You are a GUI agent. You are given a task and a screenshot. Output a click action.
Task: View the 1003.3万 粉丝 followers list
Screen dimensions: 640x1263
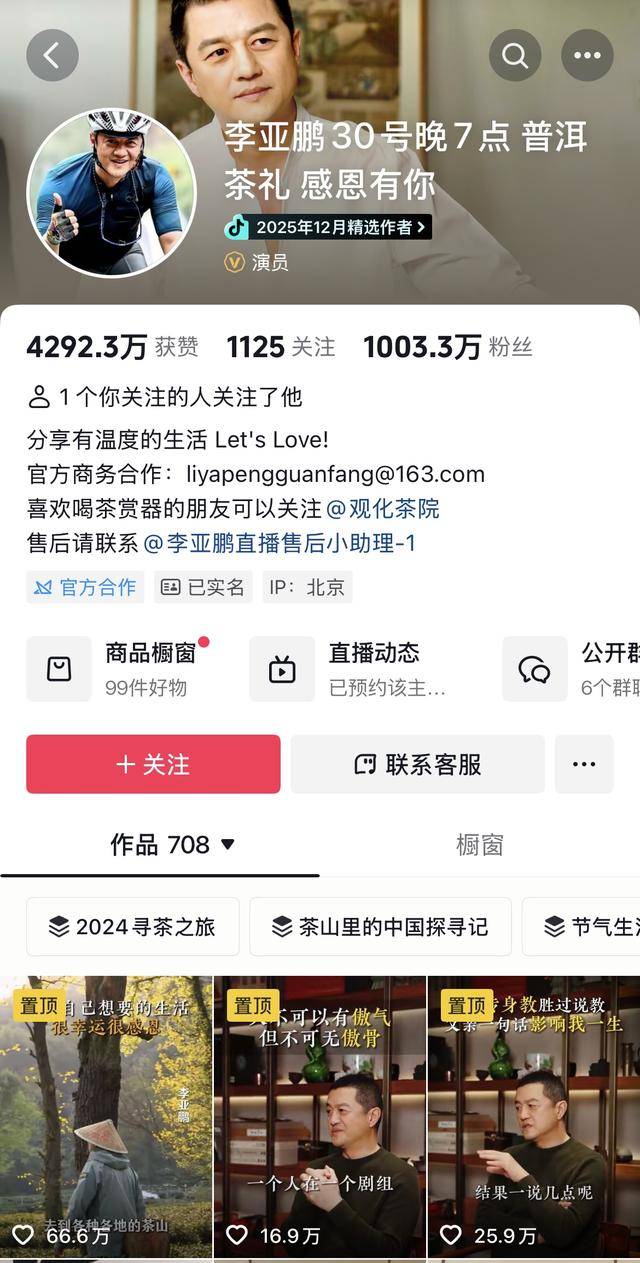(x=447, y=347)
